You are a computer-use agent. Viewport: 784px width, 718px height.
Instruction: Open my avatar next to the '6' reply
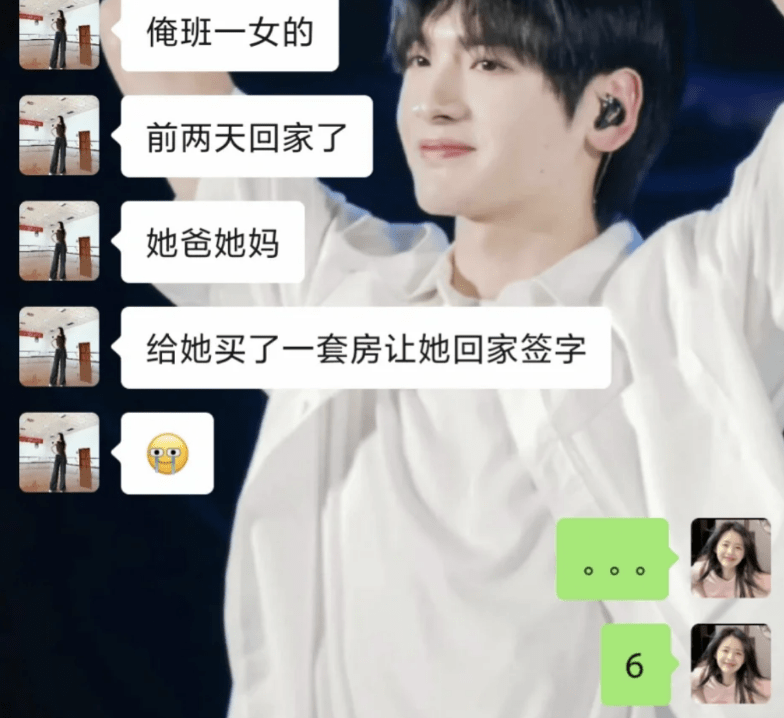tap(731, 664)
